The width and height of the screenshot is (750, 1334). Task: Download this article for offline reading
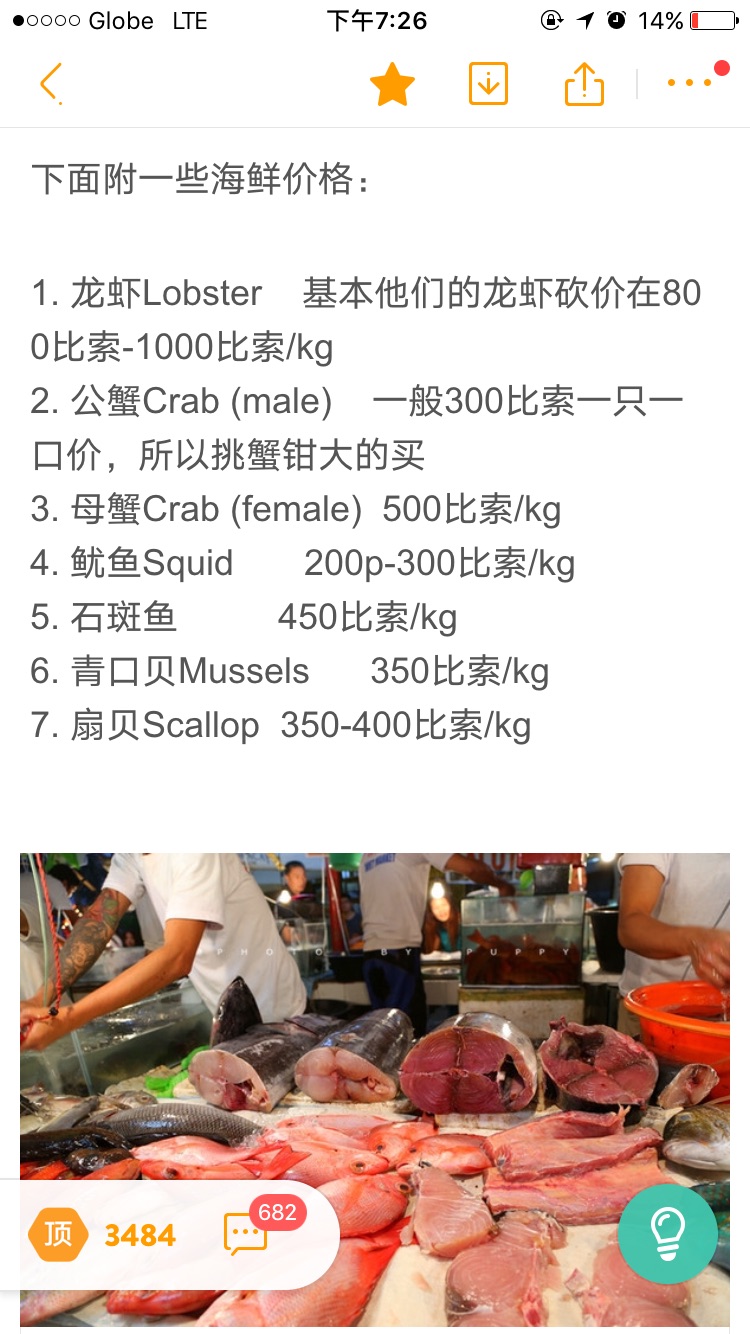click(x=488, y=83)
